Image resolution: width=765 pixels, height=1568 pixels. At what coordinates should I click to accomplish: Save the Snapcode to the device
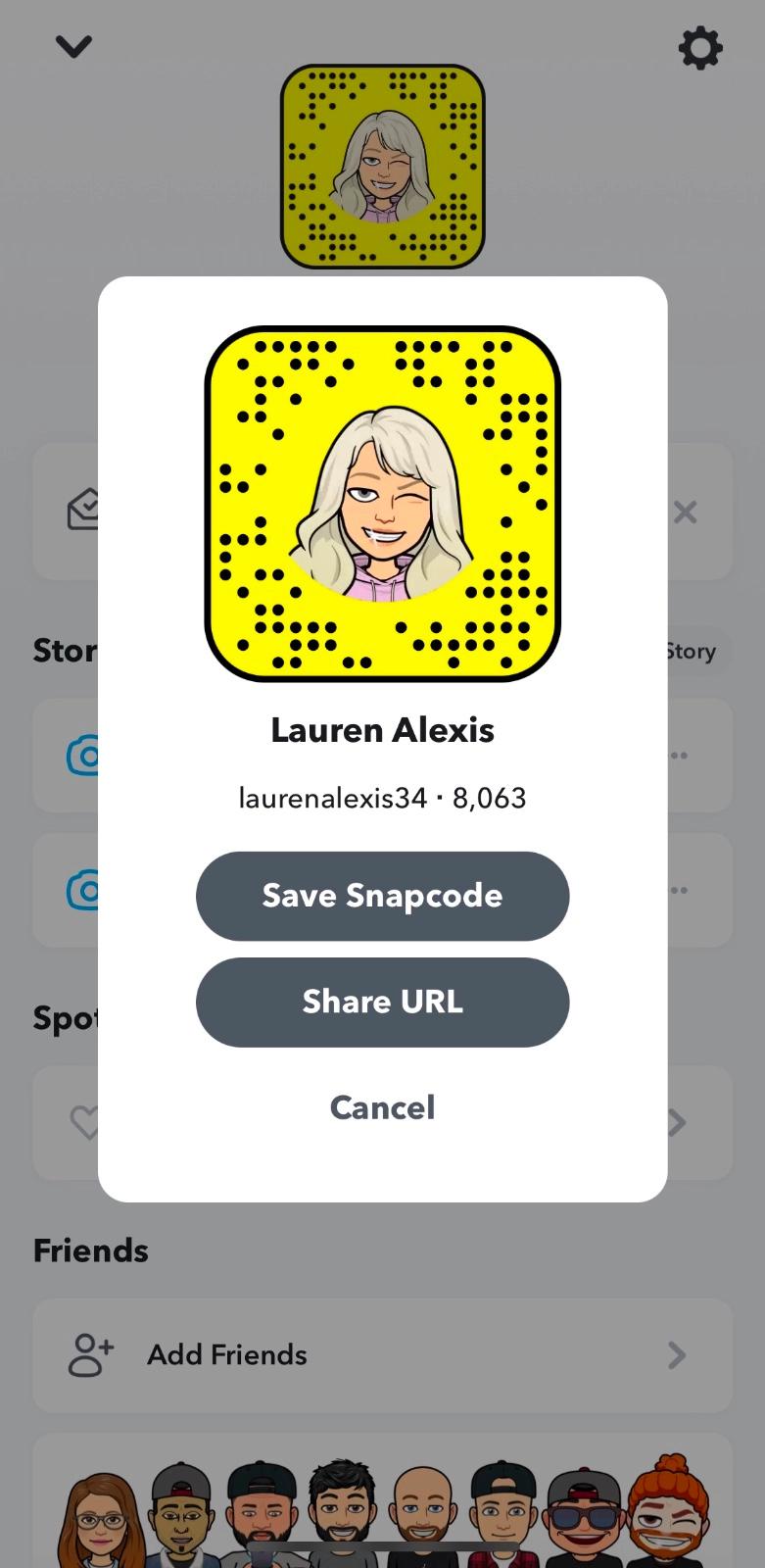[x=382, y=896]
